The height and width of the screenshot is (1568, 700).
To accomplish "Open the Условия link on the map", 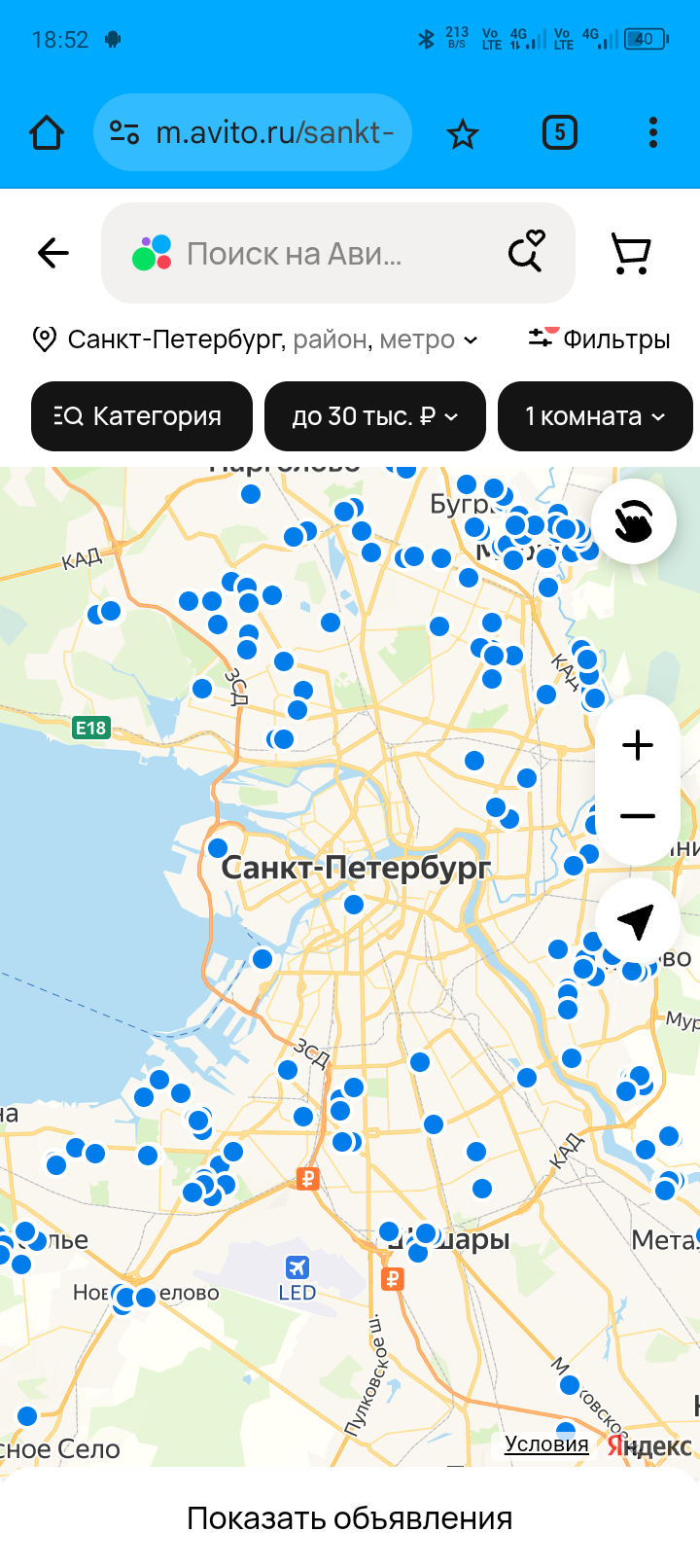I will pyautogui.click(x=546, y=1443).
